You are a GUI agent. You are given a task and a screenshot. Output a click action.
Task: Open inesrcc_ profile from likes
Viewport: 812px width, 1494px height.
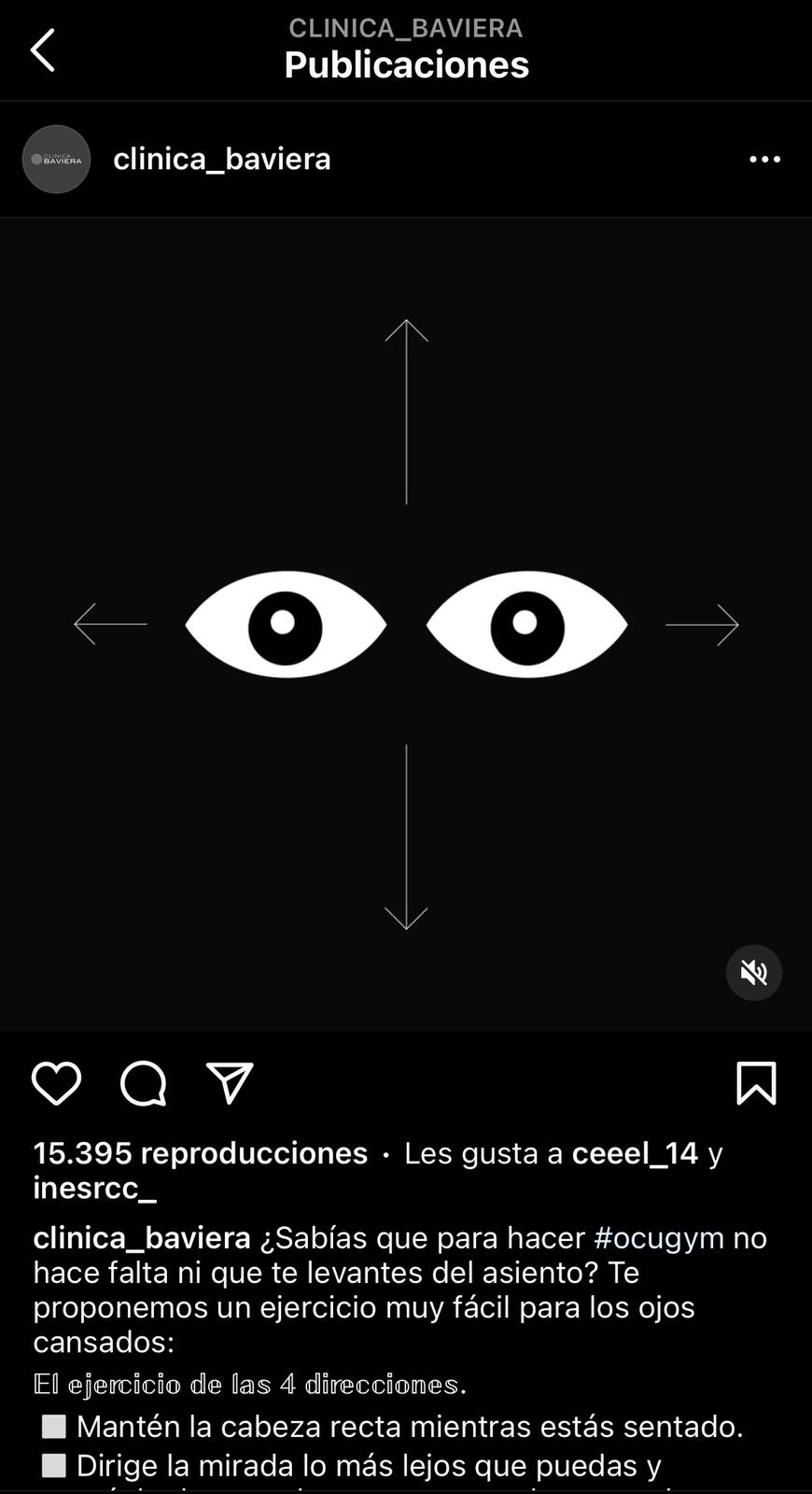click(94, 1188)
